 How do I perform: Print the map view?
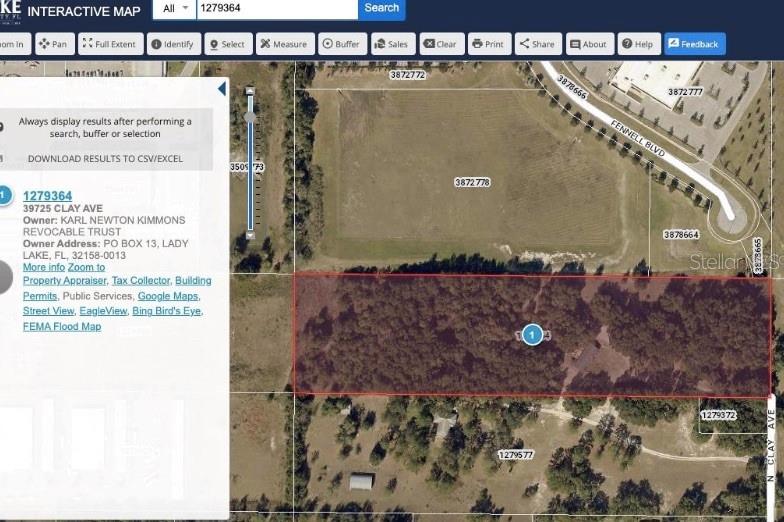[x=489, y=44]
